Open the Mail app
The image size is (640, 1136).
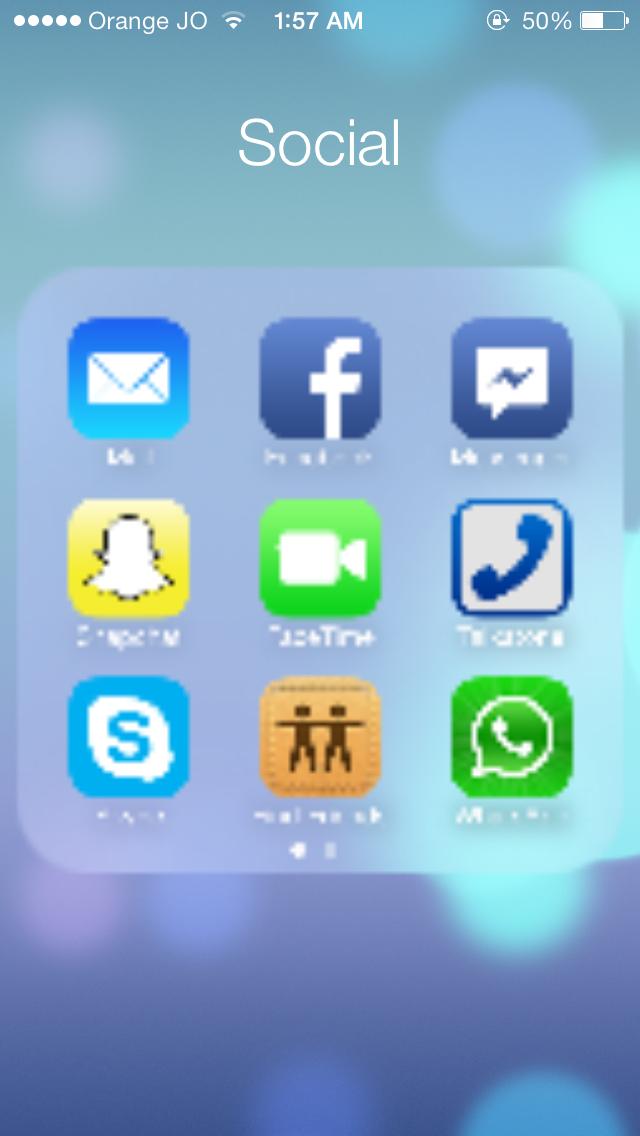click(x=128, y=378)
